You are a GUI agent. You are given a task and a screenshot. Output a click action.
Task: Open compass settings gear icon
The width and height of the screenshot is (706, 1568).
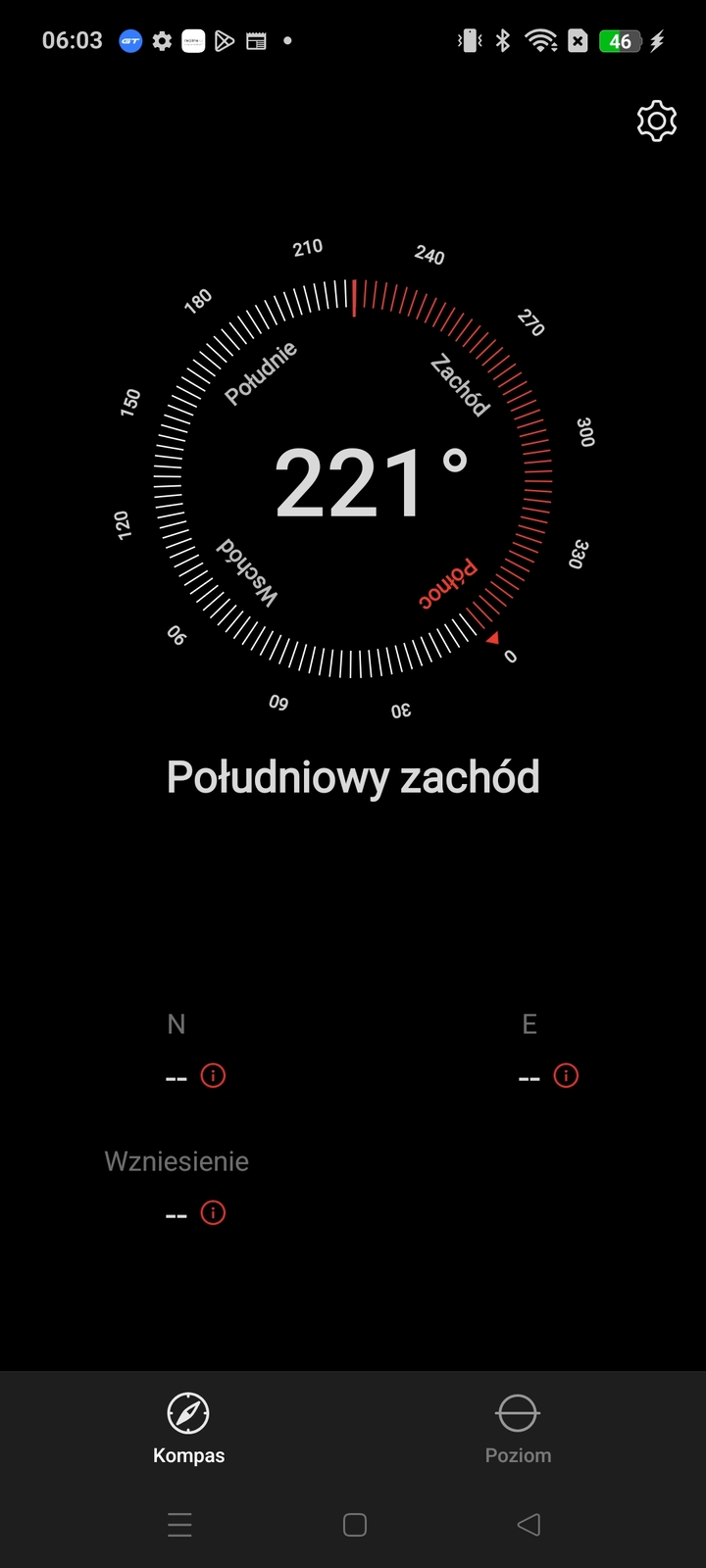[x=656, y=121]
